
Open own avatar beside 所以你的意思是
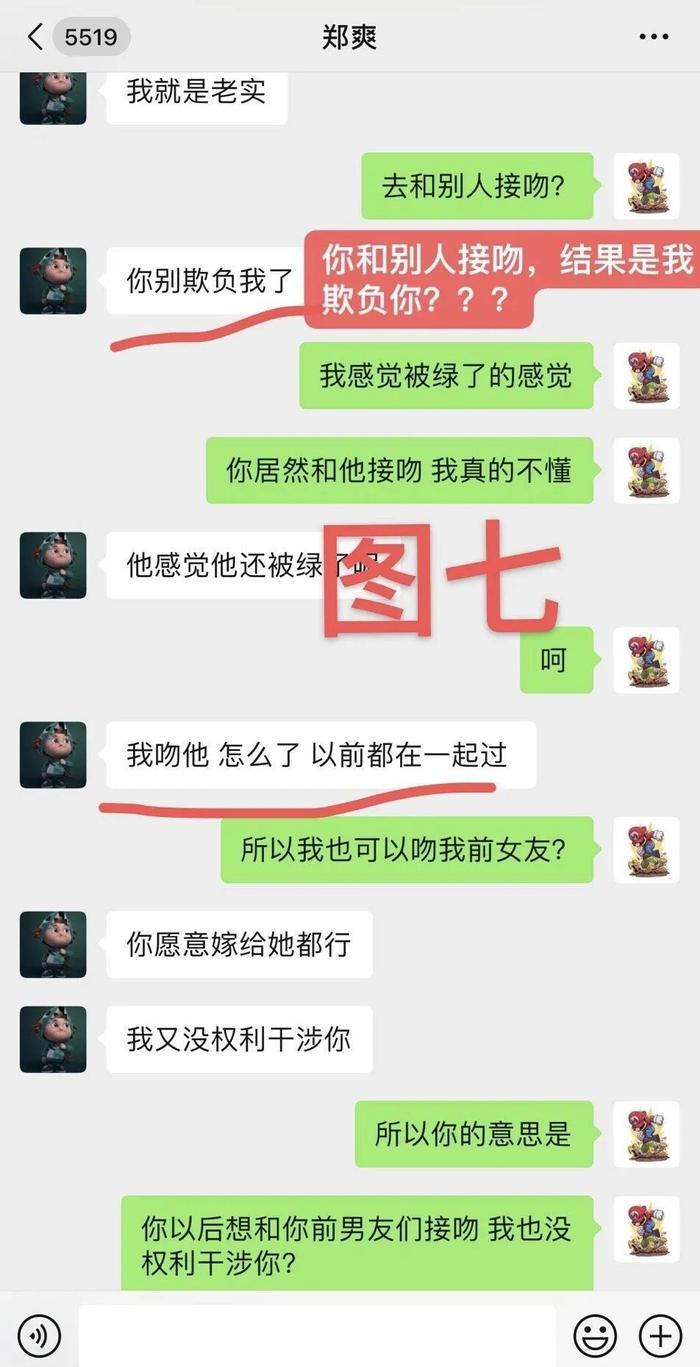646,1134
